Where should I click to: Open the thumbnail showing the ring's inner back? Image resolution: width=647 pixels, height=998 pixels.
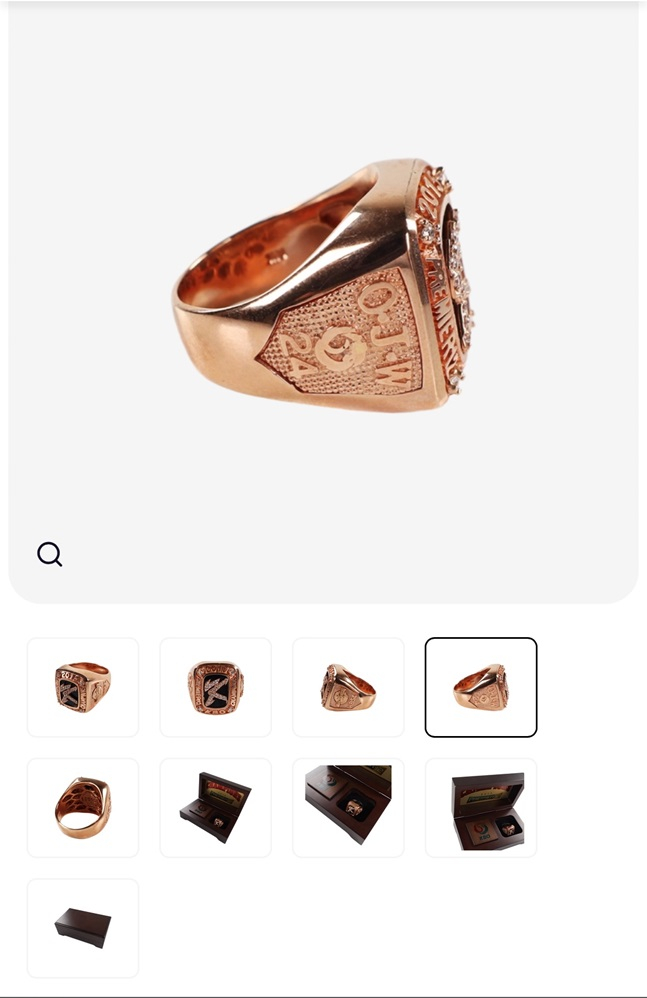point(83,808)
